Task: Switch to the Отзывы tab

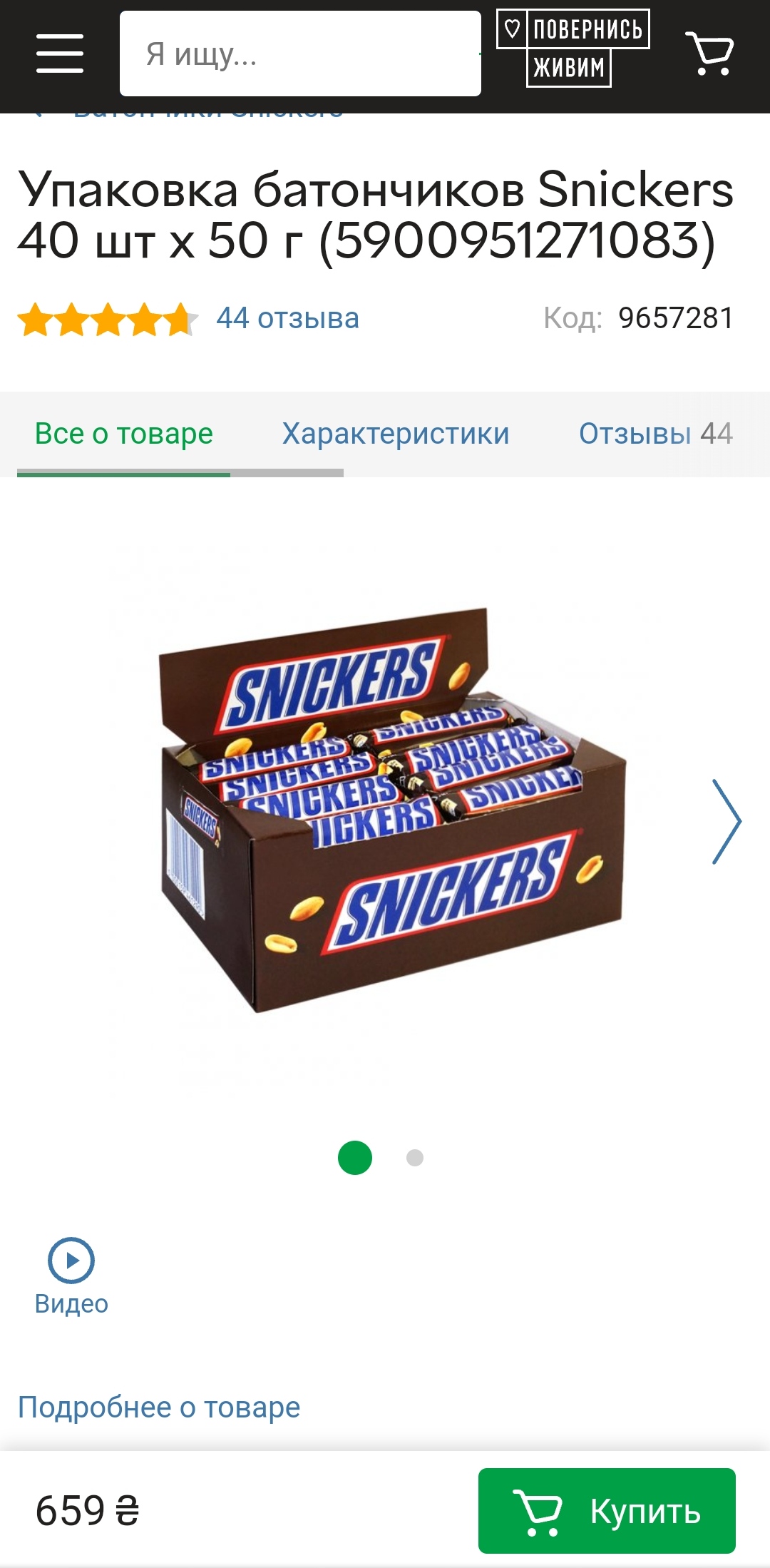Action: pyautogui.click(x=656, y=434)
